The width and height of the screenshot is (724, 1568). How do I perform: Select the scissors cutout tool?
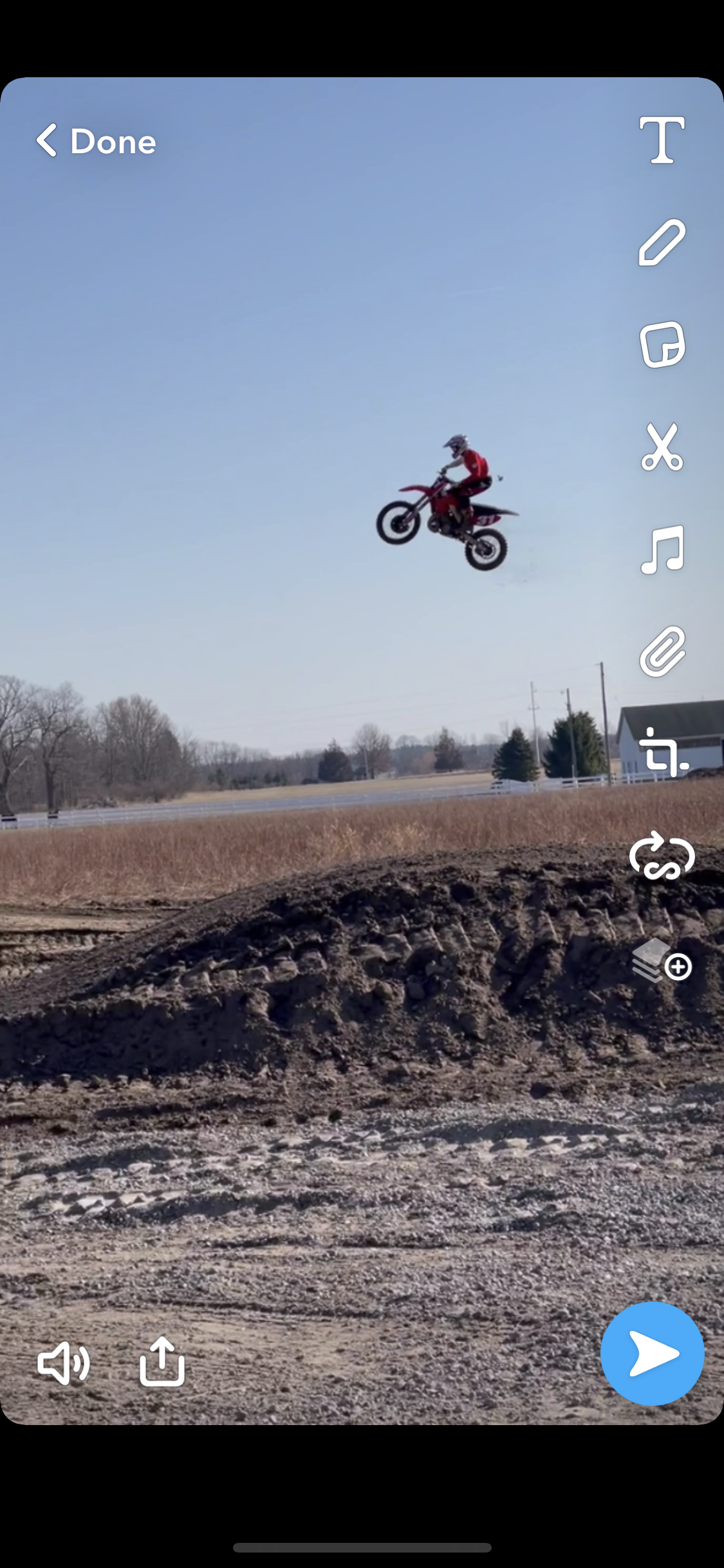[x=662, y=447]
